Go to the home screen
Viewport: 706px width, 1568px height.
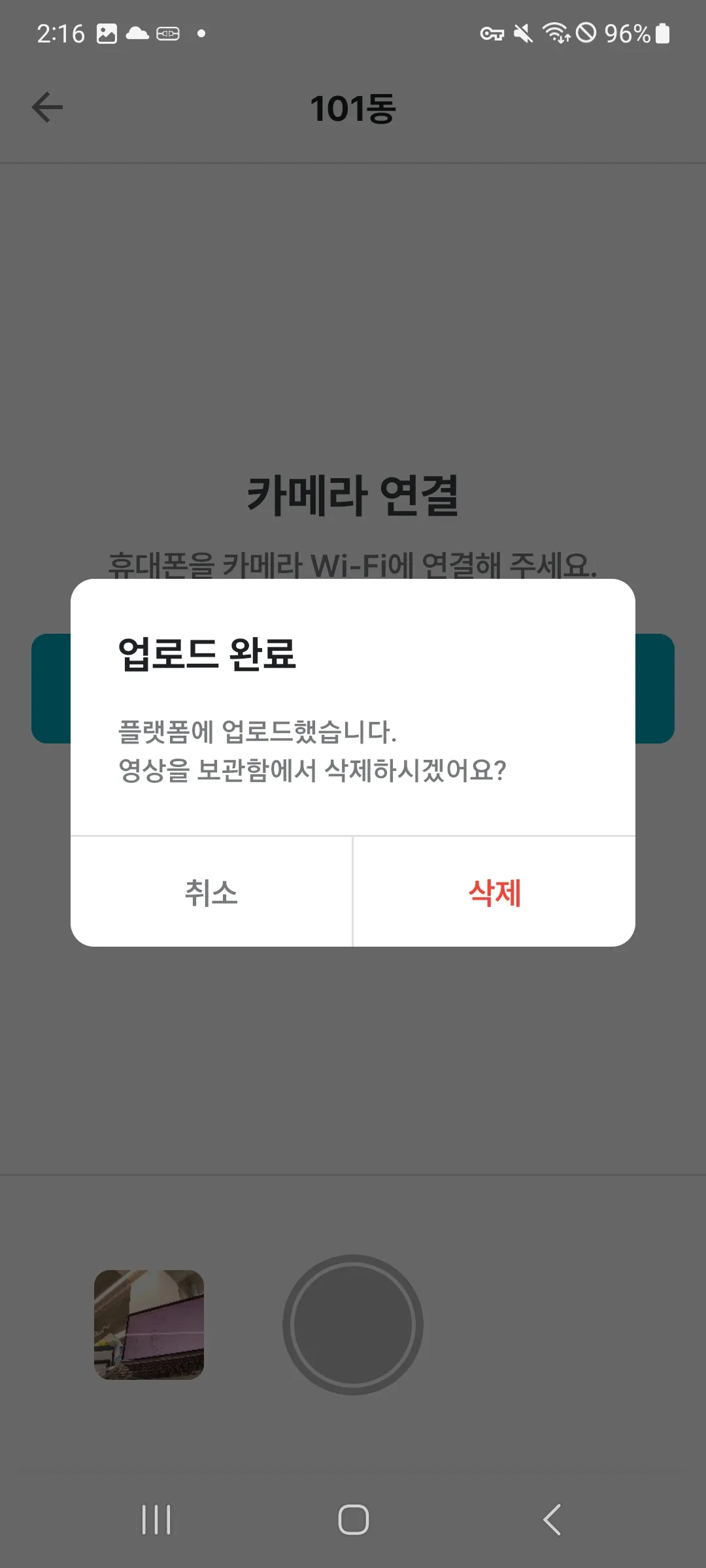point(353,1520)
